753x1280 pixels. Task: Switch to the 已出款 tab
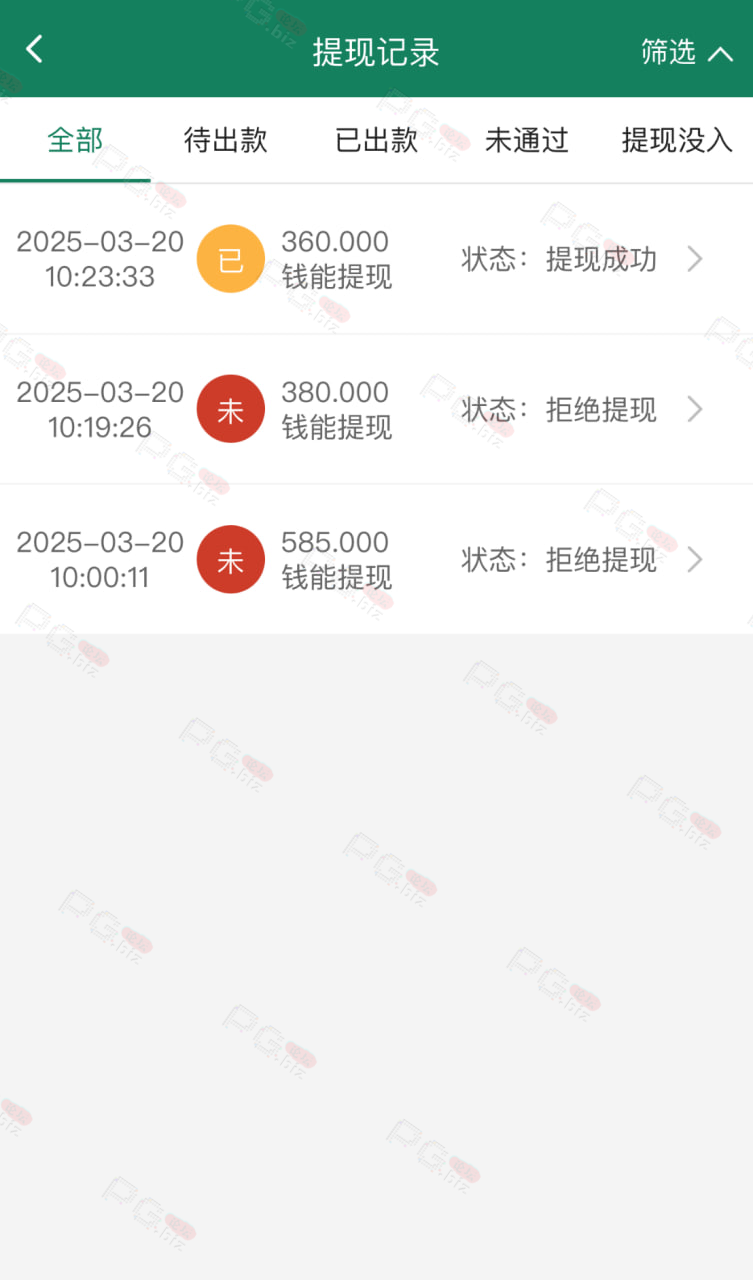(376, 140)
